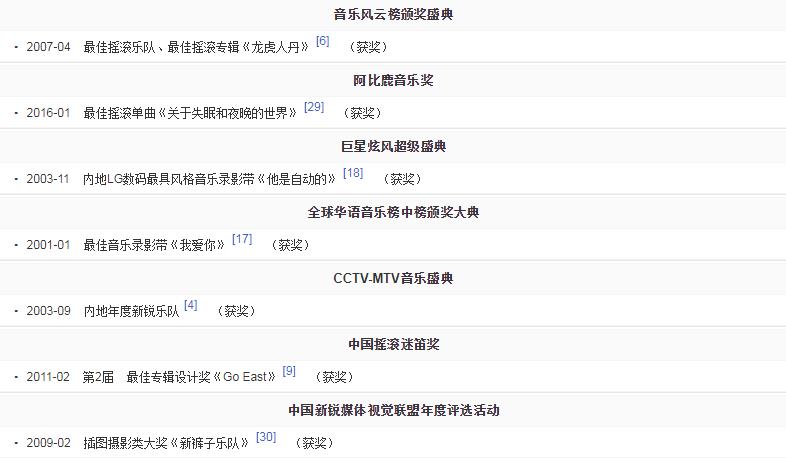Open citation [4] beside 内地年度新锐乐队

pyautogui.click(x=191, y=305)
